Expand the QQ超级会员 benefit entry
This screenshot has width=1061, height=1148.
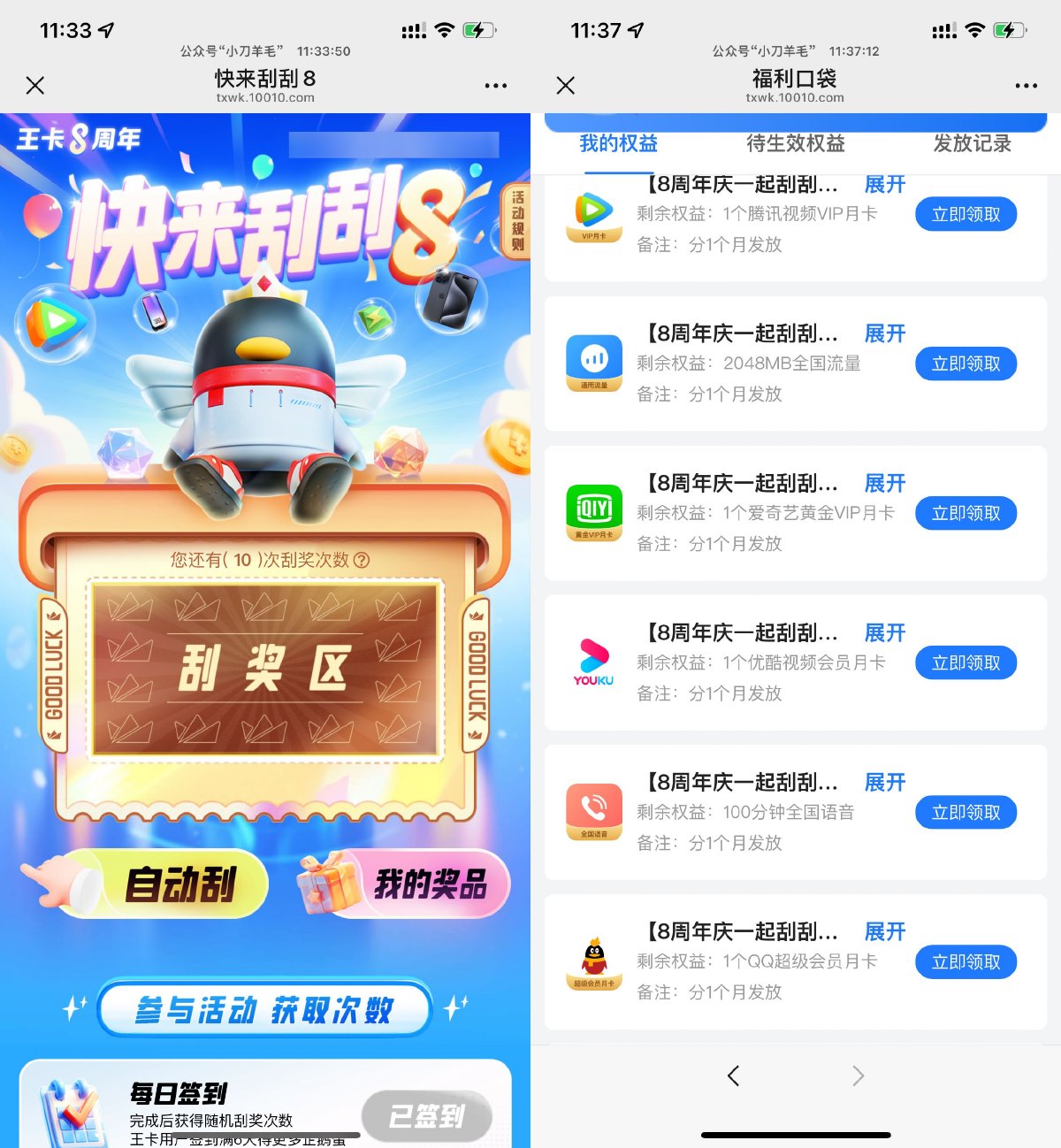pos(885,931)
